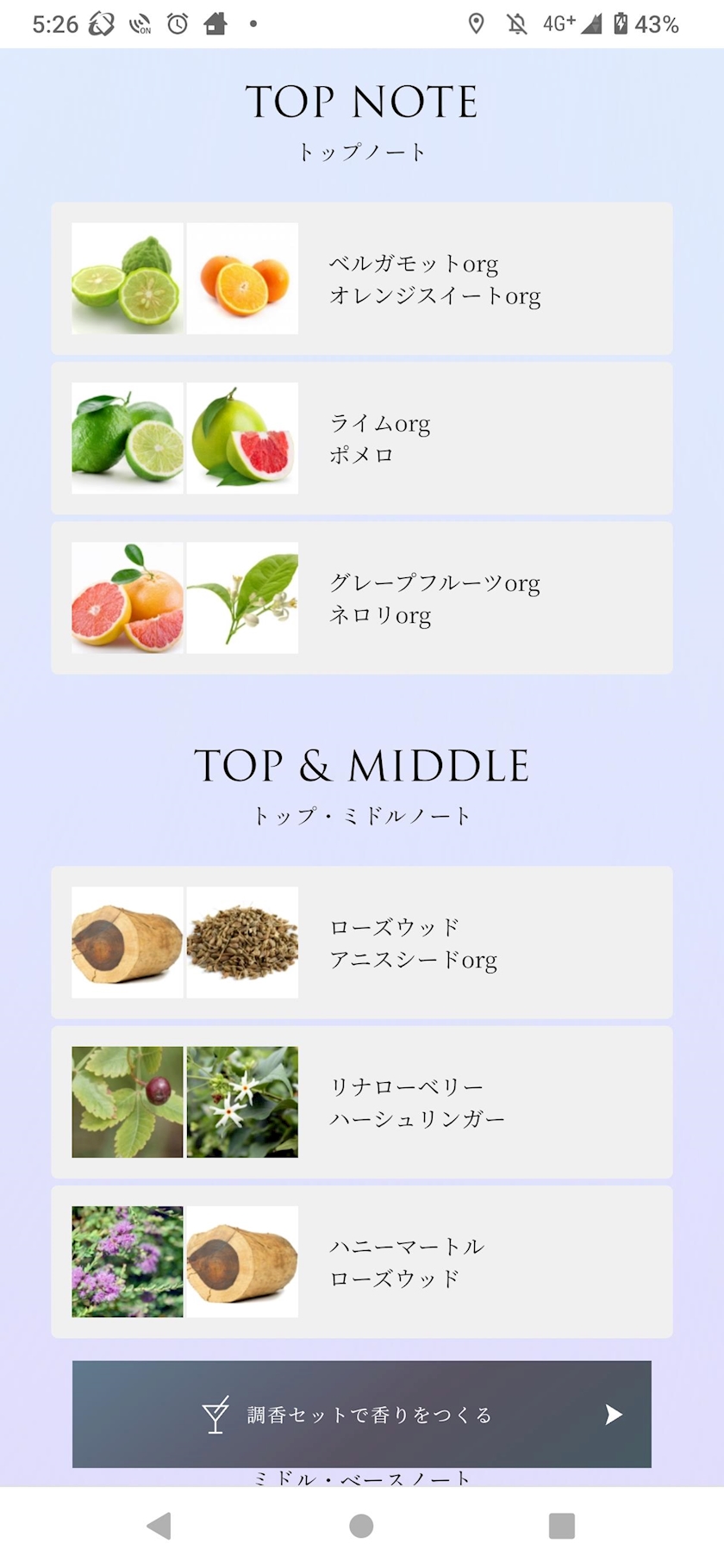Select the ハニーマートル ローズウッド card

pyautogui.click(x=362, y=1261)
